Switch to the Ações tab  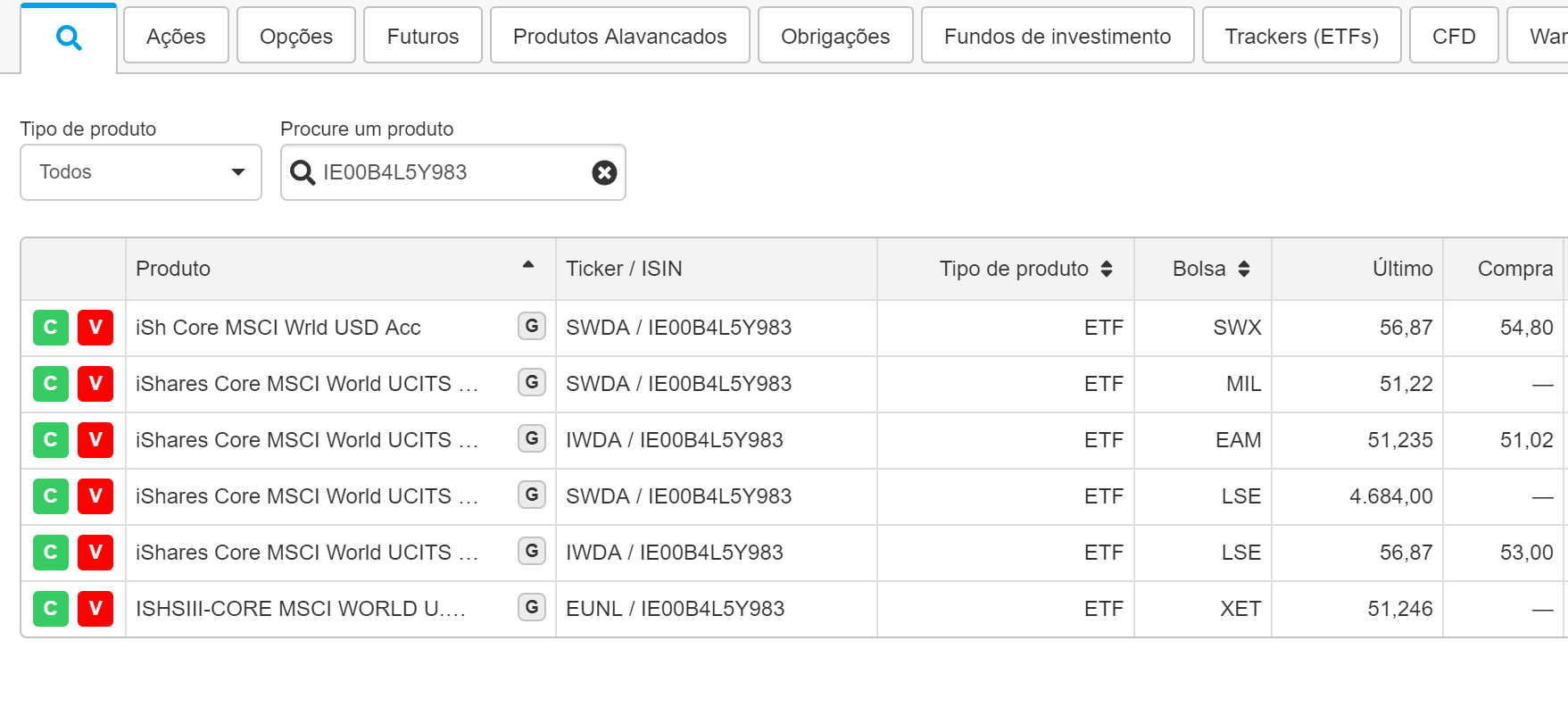176,36
